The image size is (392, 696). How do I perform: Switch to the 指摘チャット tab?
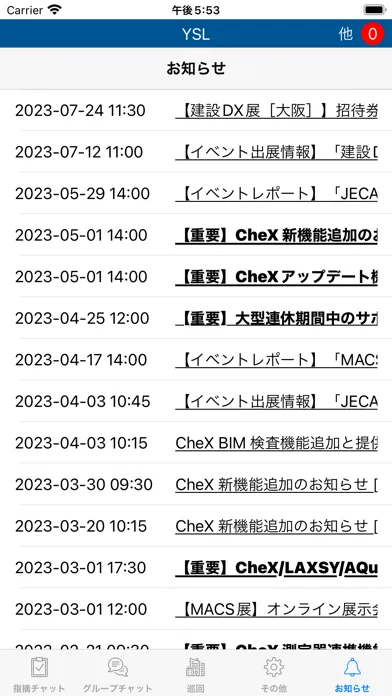[39, 674]
